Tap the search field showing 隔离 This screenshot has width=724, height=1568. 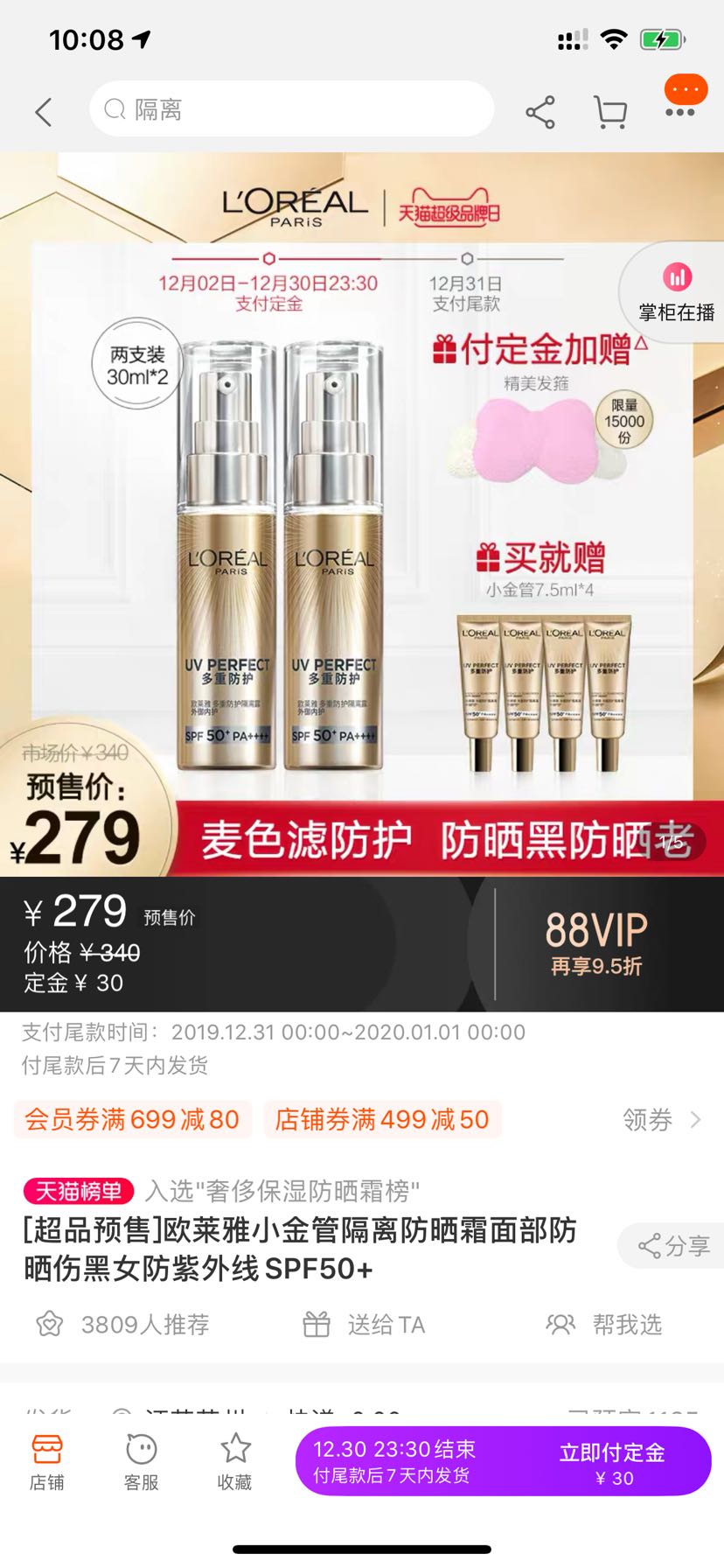click(291, 109)
